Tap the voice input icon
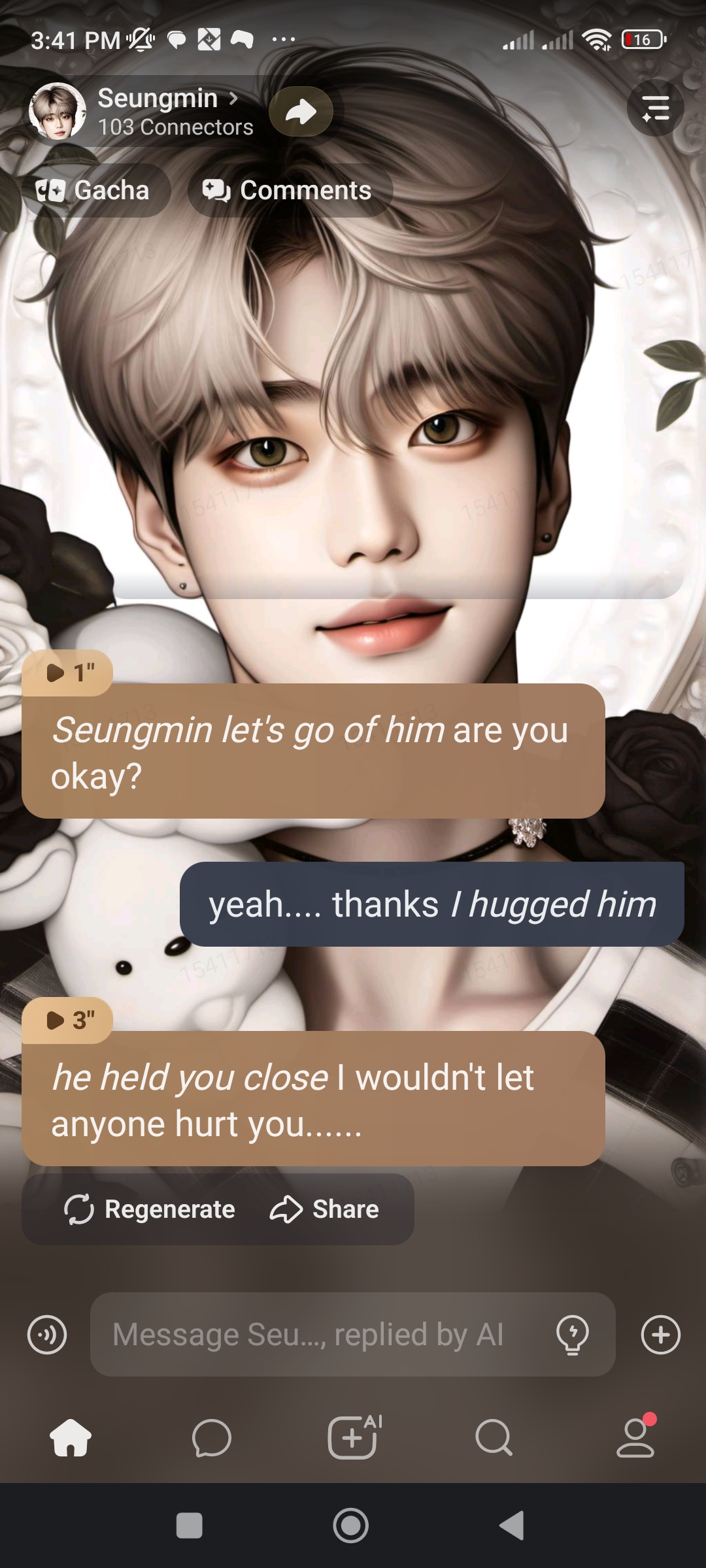Viewport: 706px width, 1568px height. (47, 1334)
